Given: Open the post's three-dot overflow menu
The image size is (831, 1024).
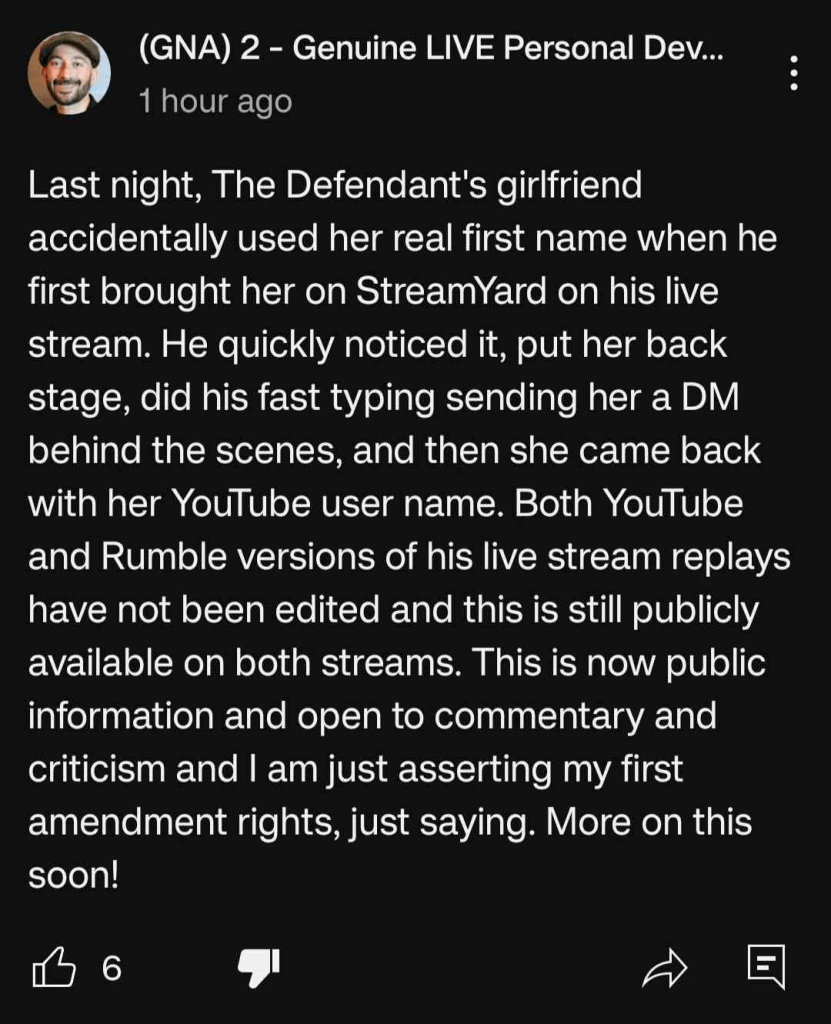Looking at the screenshot, I should (x=793, y=73).
